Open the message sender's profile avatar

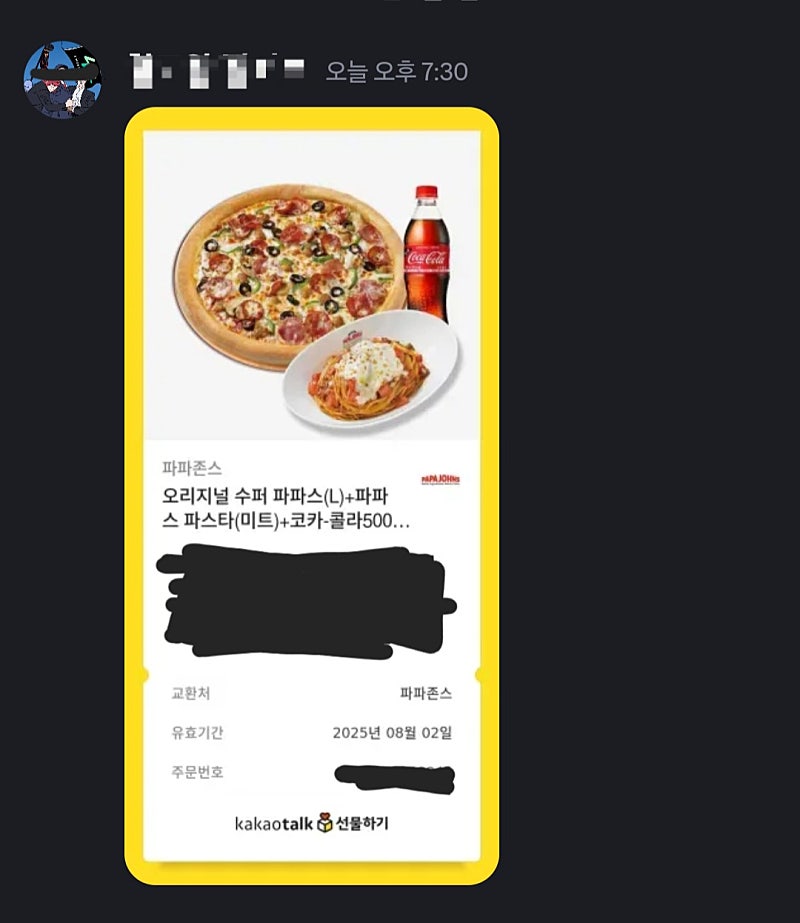[62, 79]
